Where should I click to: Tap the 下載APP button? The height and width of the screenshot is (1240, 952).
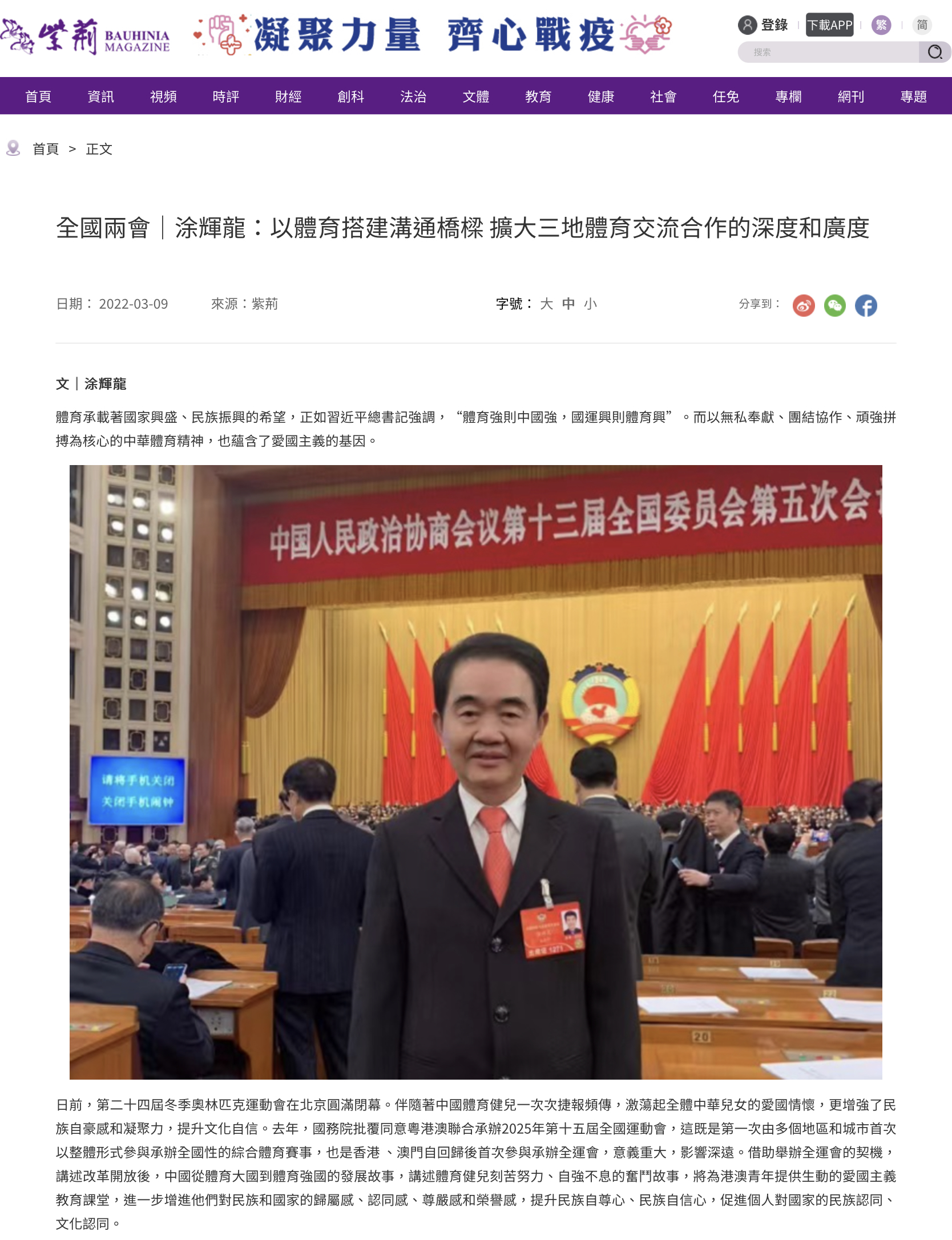tap(829, 25)
